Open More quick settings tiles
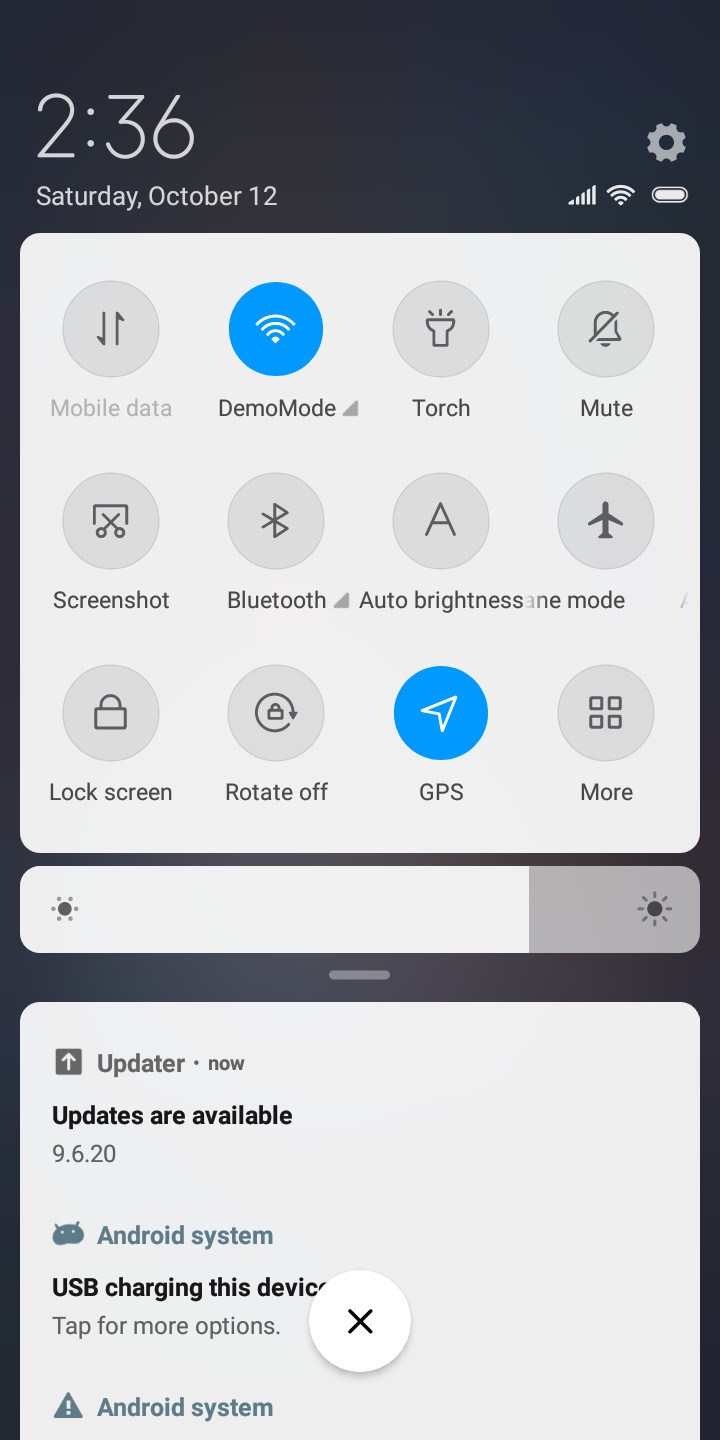The width and height of the screenshot is (720, 1440). point(606,713)
